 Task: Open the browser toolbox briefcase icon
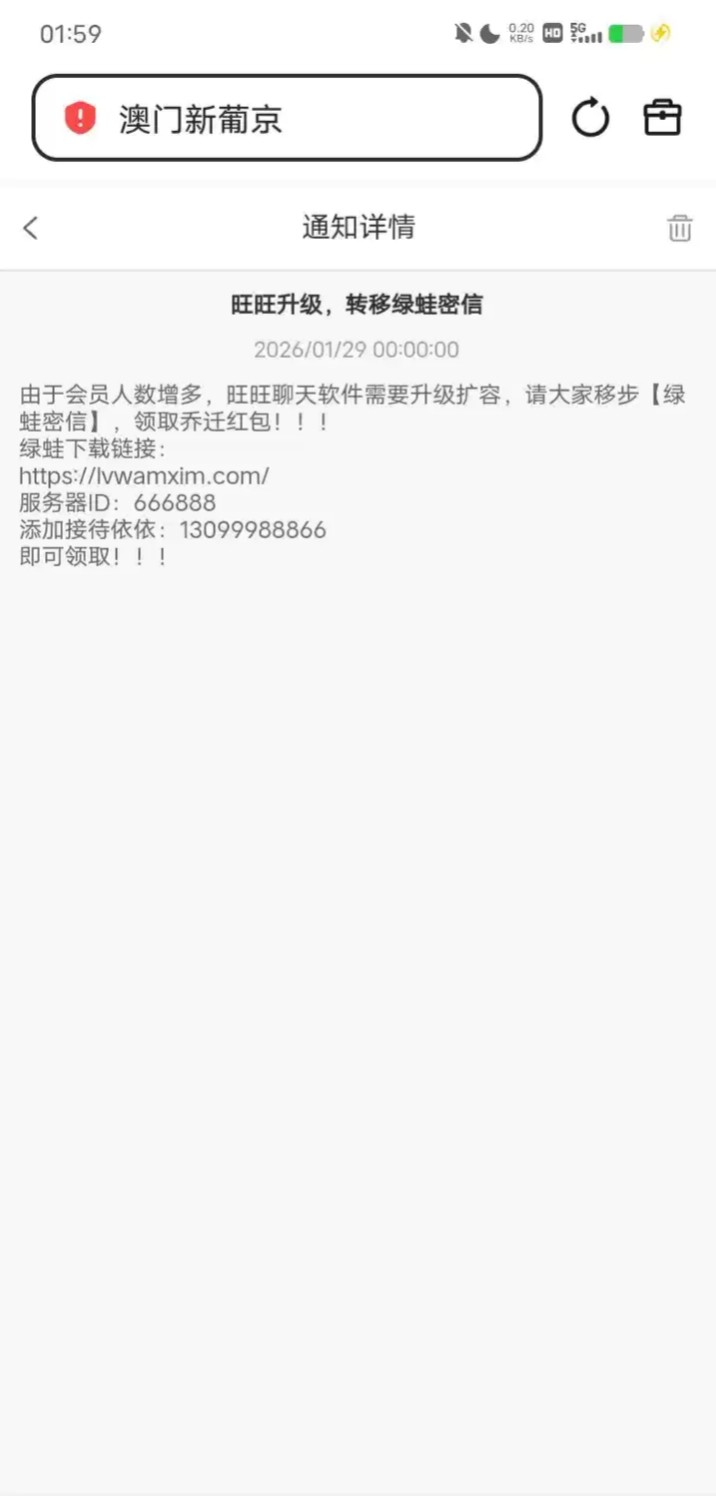point(661,118)
